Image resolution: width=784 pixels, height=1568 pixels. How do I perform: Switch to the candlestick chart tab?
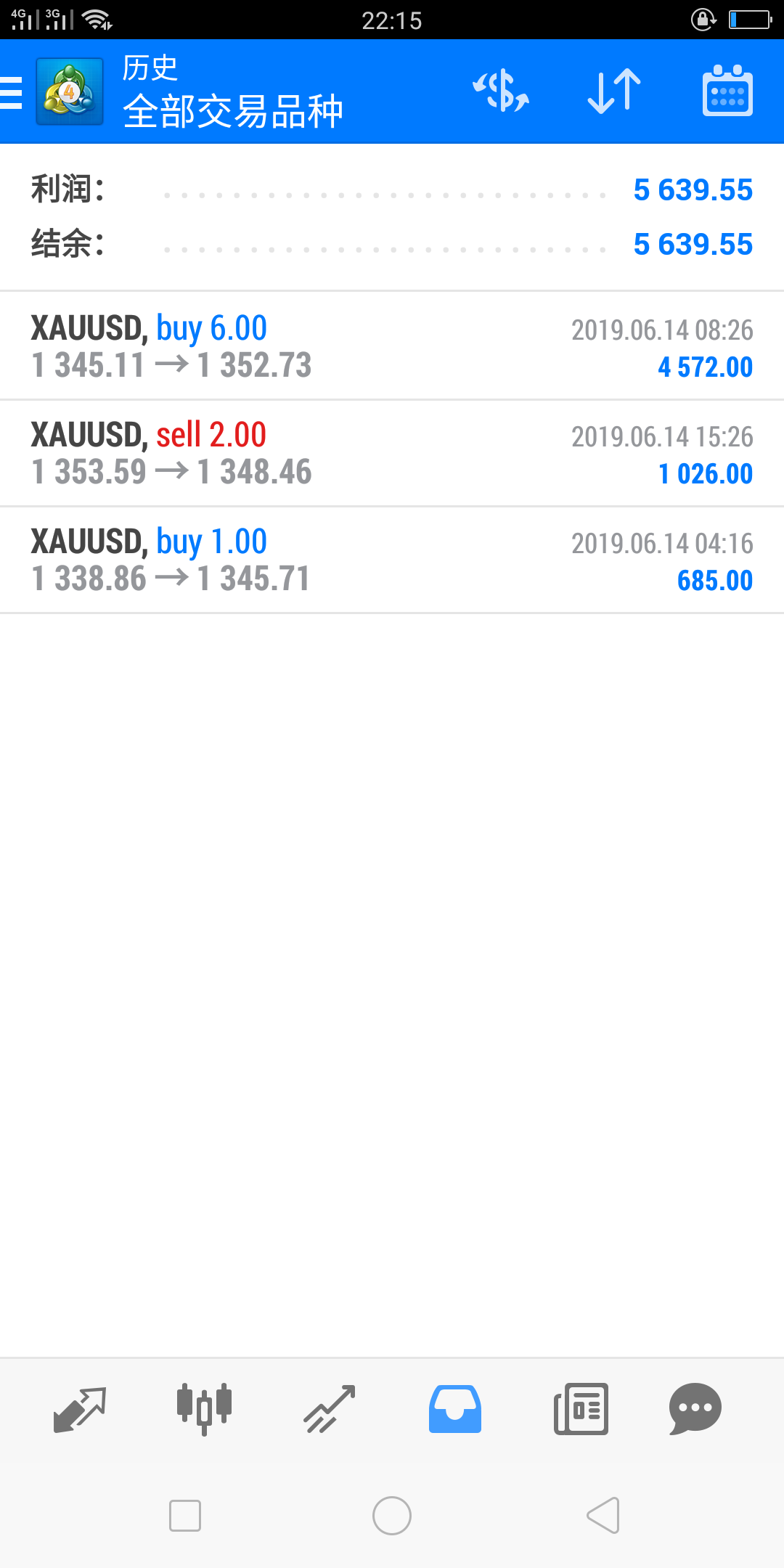coord(205,1409)
